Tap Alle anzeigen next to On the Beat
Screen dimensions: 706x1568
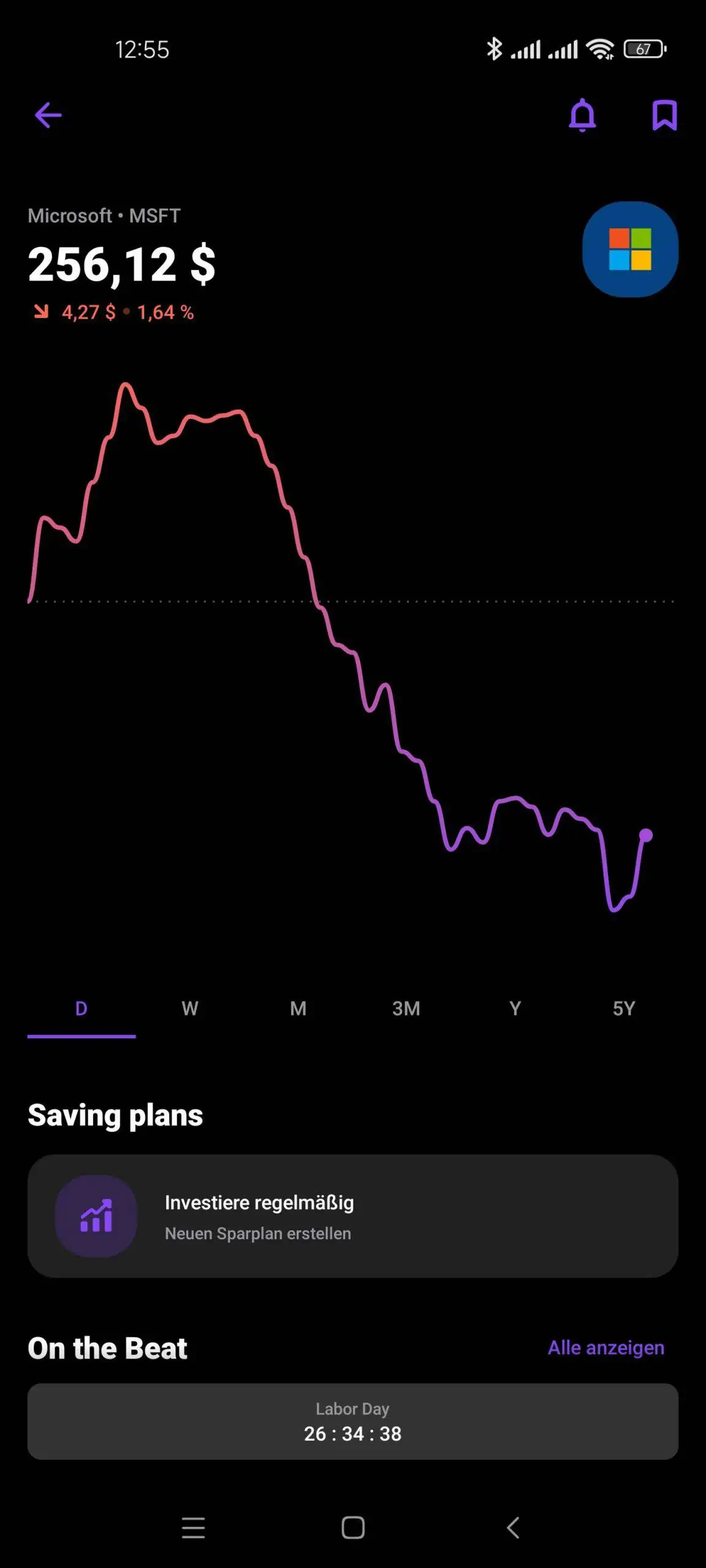pyautogui.click(x=606, y=1347)
